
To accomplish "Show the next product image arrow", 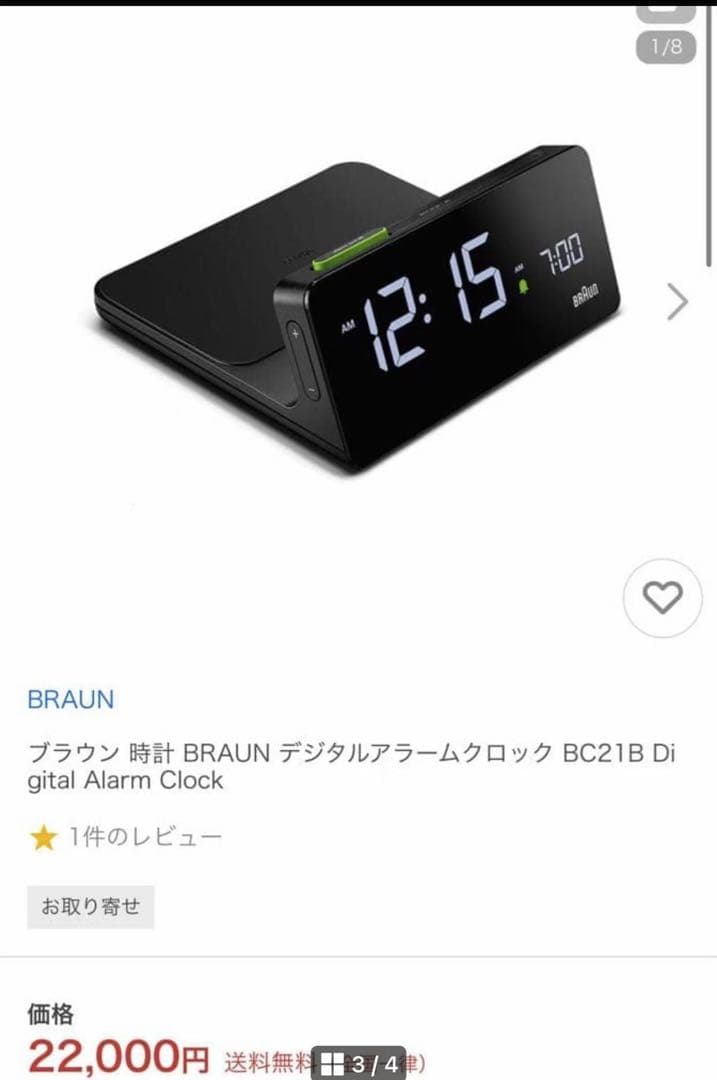I will click(678, 301).
